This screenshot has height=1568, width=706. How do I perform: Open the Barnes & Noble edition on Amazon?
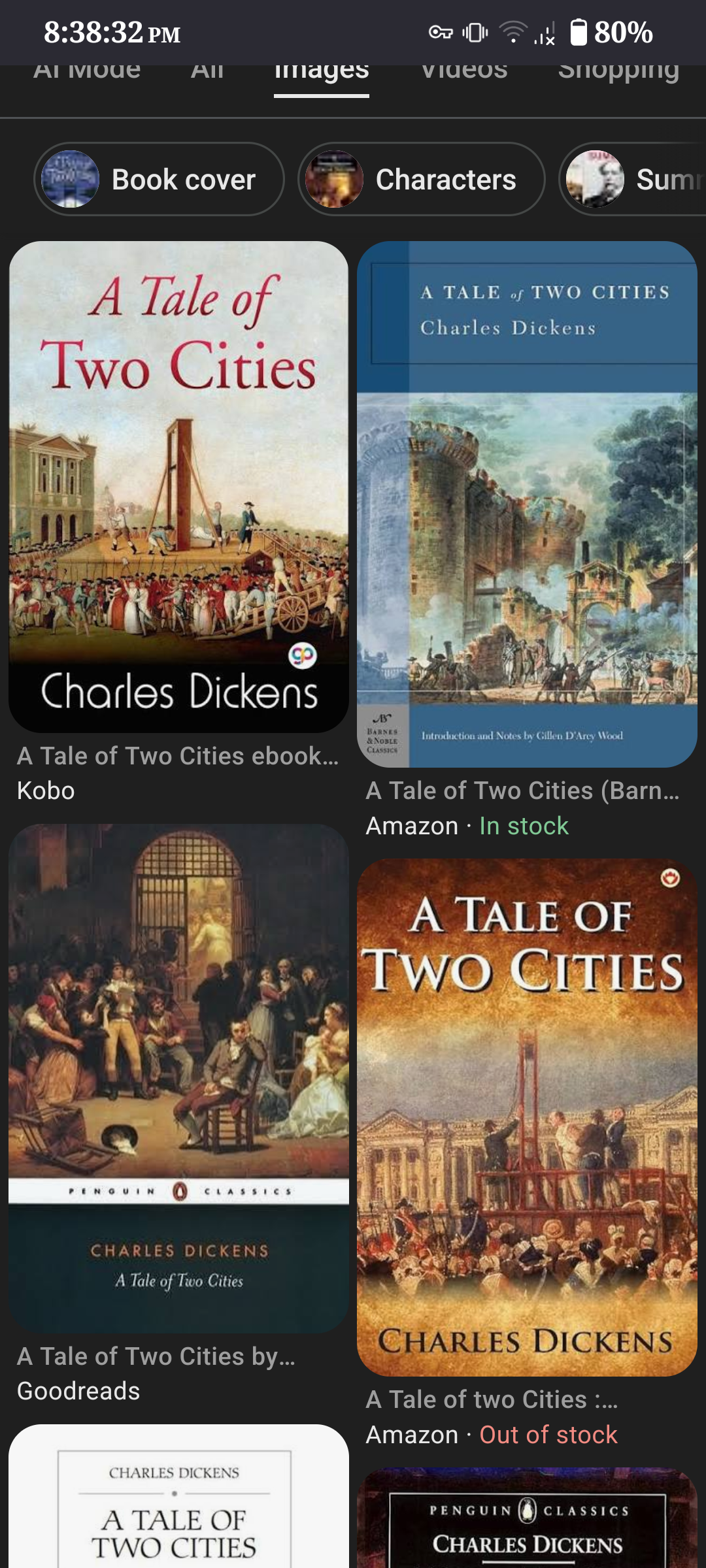tap(527, 504)
